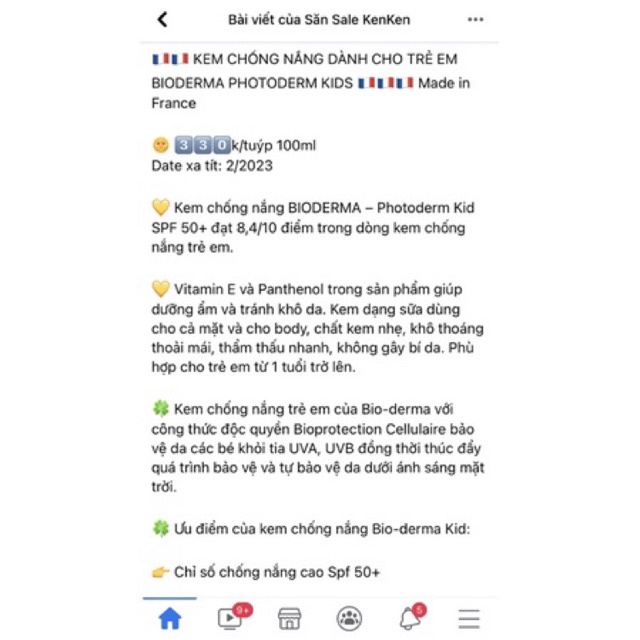Image resolution: width=640 pixels, height=640 pixels.
Task: Switch to the Home tab
Action: click(170, 618)
